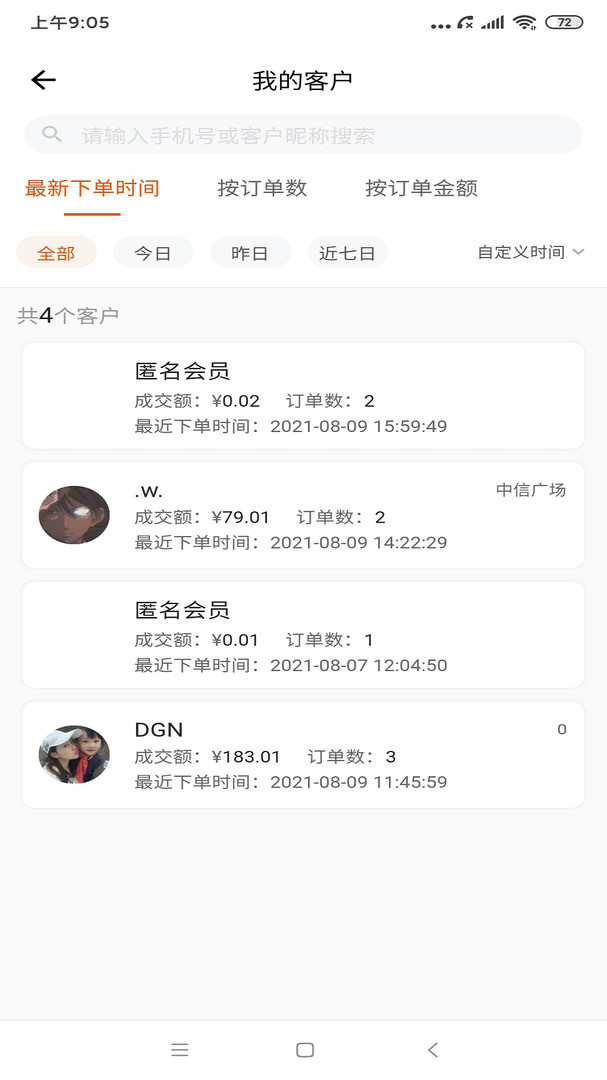Tap the system home button
607x1080 pixels.
(x=305, y=1050)
